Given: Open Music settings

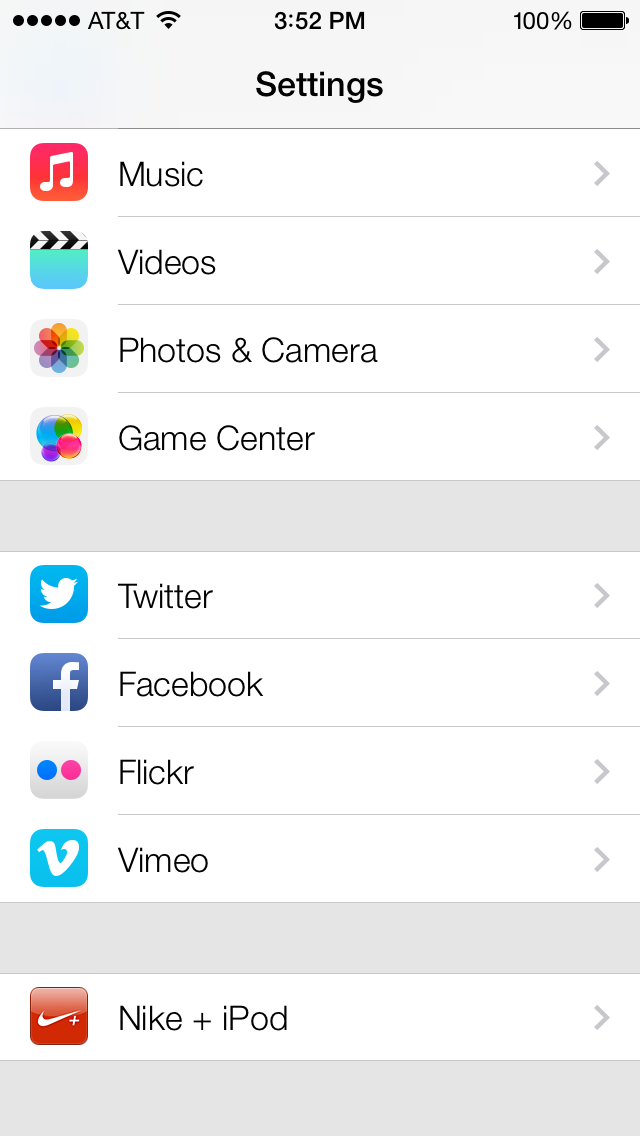Looking at the screenshot, I should click(x=320, y=174).
